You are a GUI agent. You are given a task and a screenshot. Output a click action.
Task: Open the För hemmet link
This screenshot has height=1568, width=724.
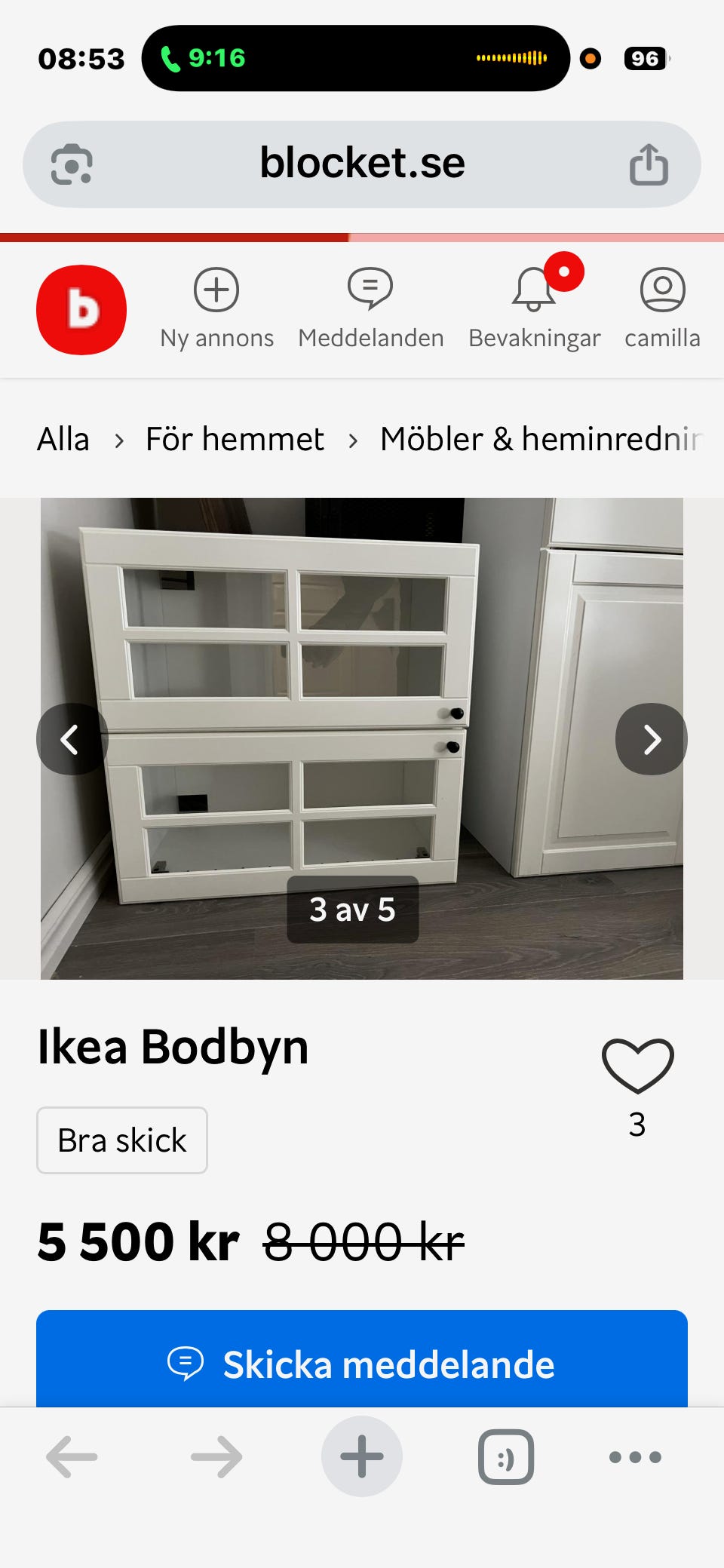[x=235, y=439]
